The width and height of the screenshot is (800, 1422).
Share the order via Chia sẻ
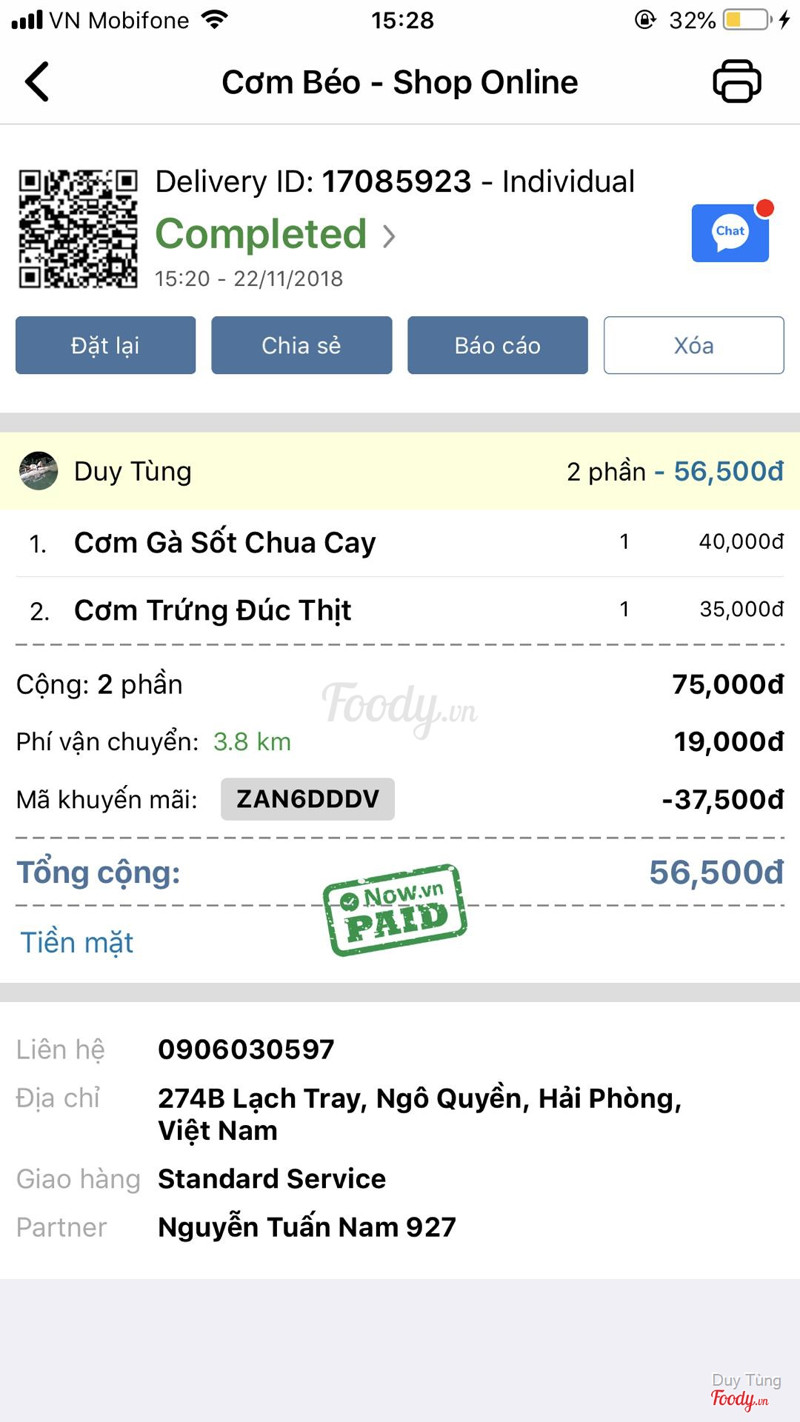[301, 345]
